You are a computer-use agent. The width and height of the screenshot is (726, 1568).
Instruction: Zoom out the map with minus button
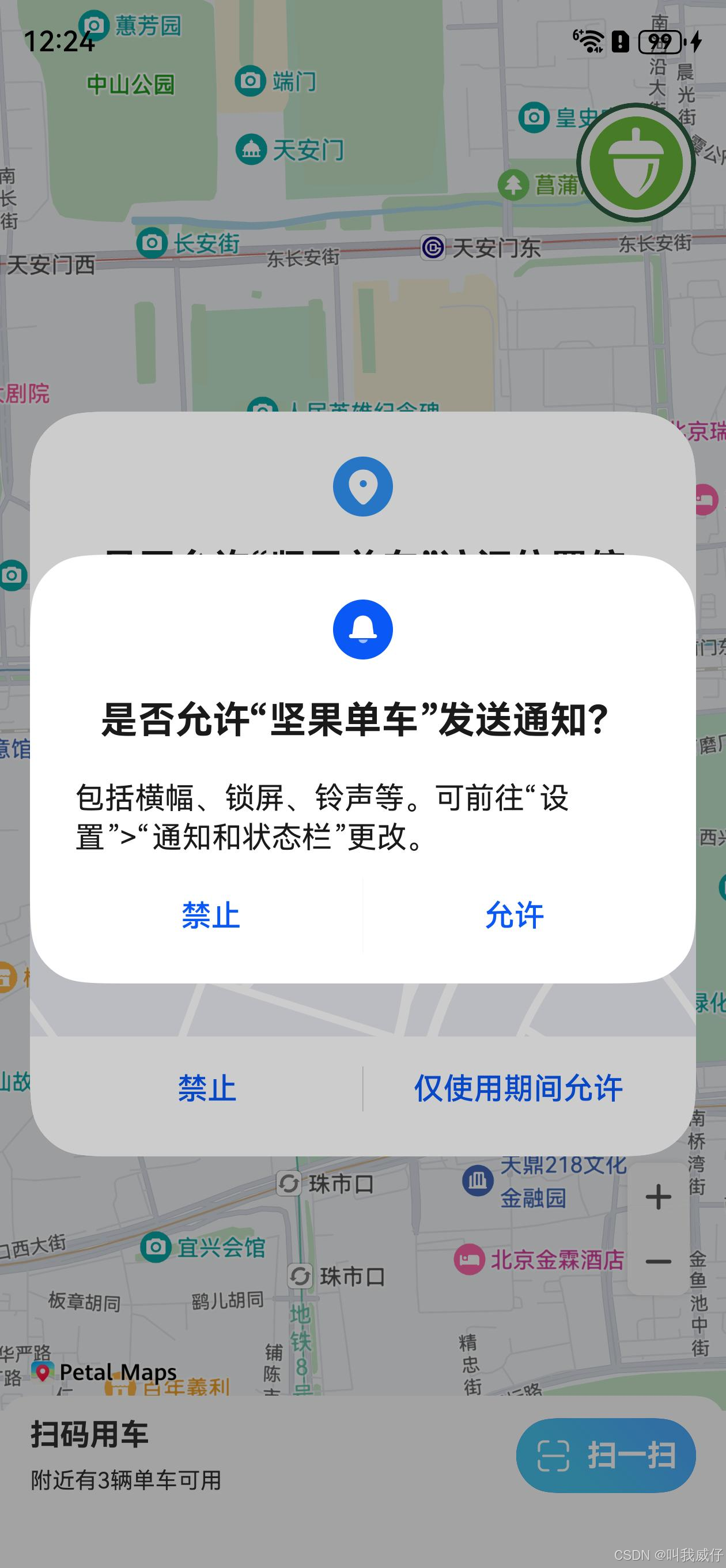click(x=658, y=1261)
